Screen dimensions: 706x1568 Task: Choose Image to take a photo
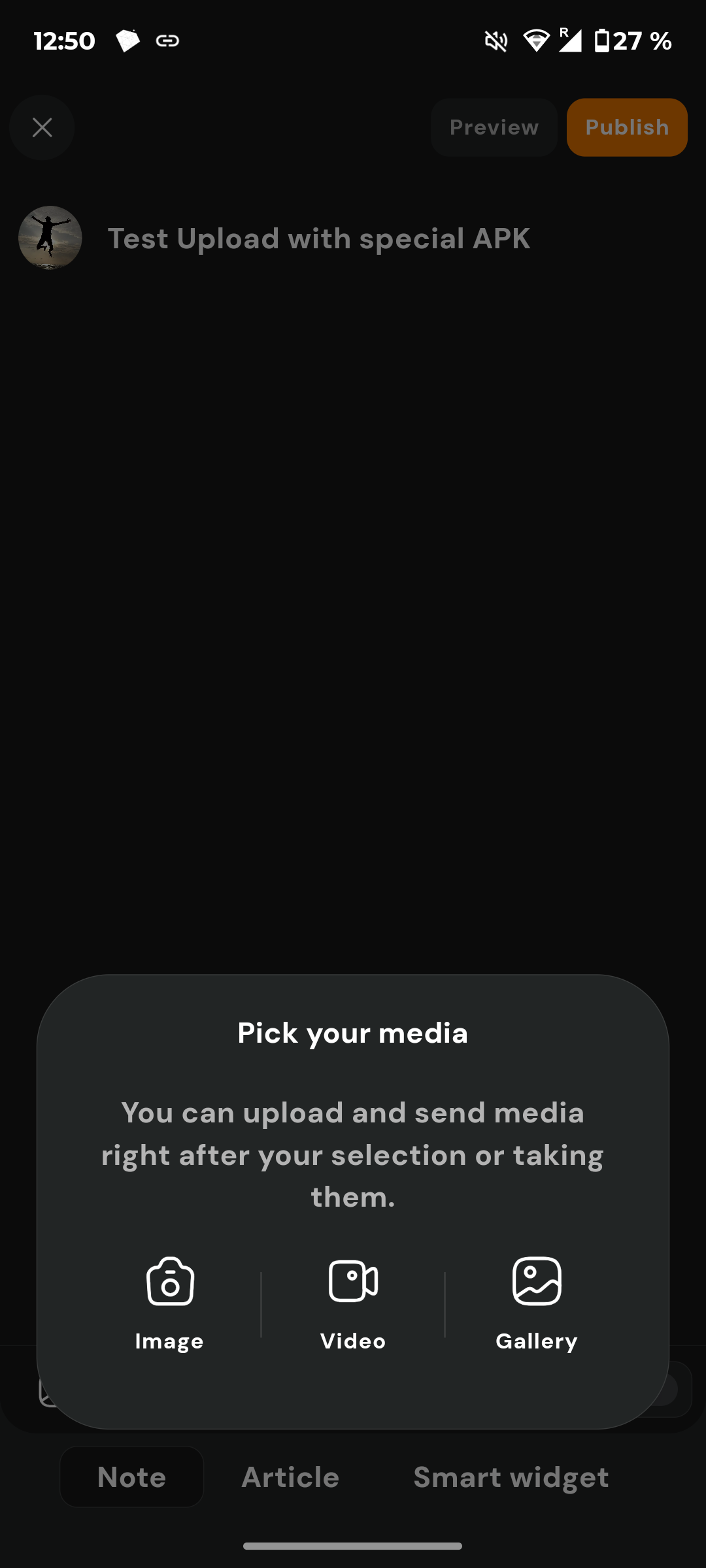click(x=169, y=1303)
